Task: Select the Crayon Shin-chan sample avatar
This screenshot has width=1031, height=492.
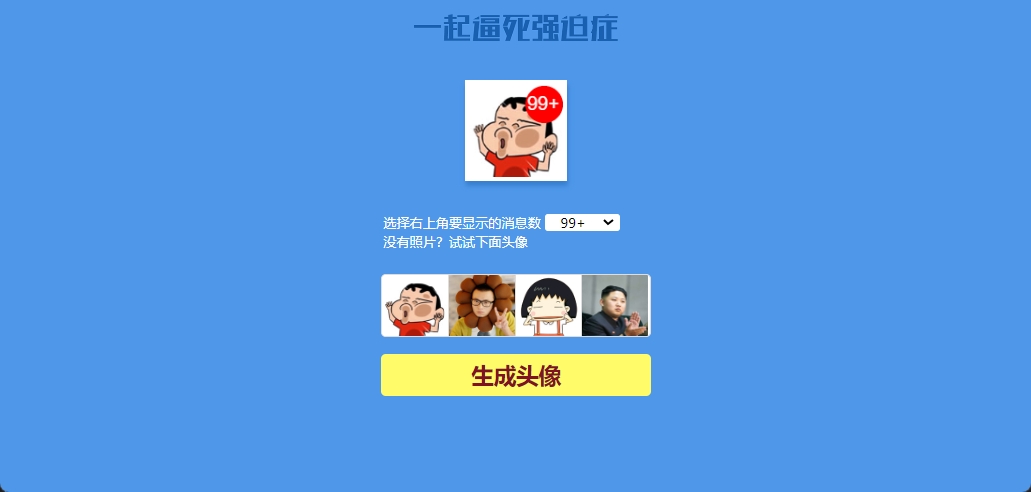Action: pyautogui.click(x=415, y=306)
